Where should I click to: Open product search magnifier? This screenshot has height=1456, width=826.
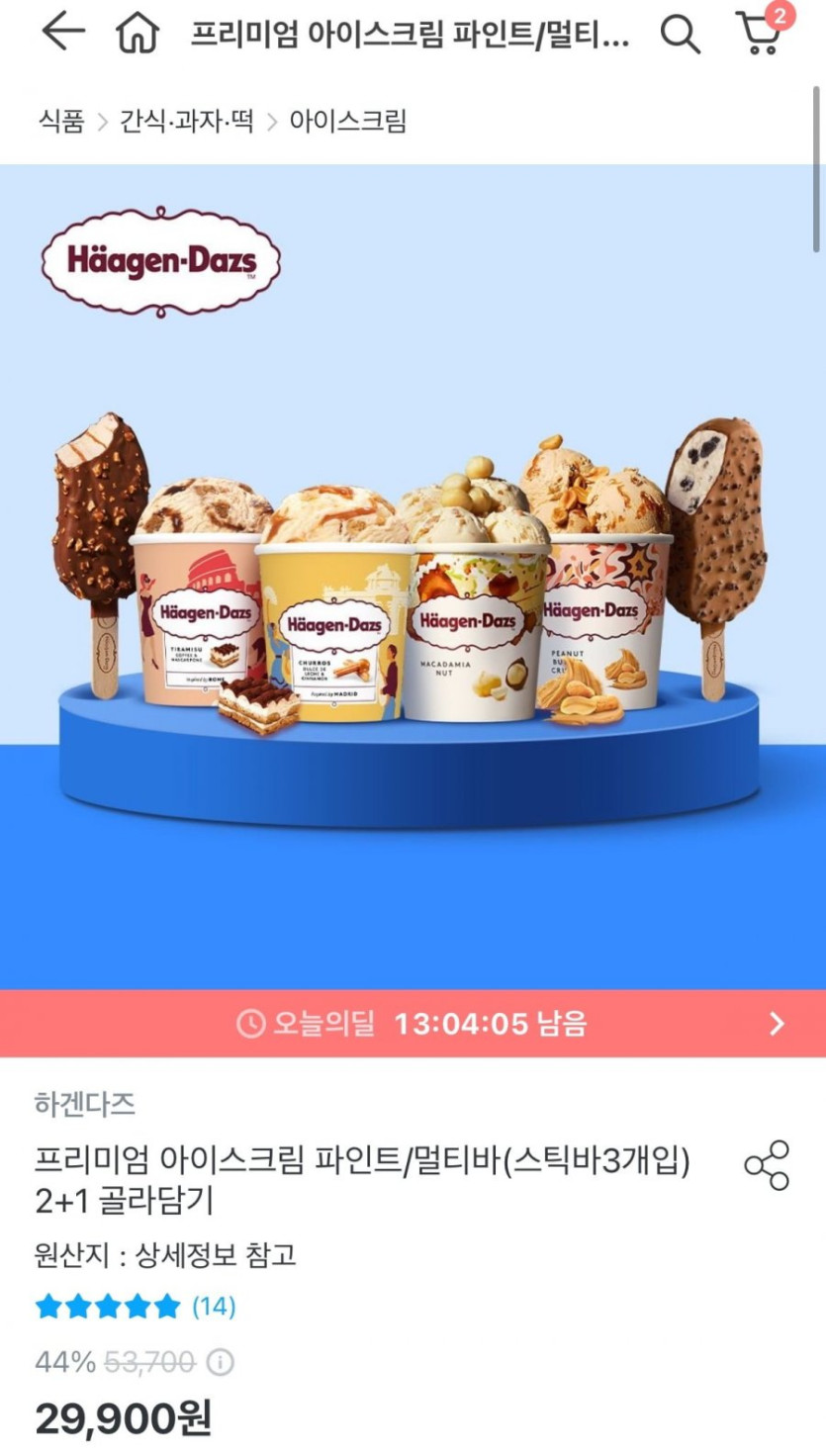pyautogui.click(x=681, y=35)
